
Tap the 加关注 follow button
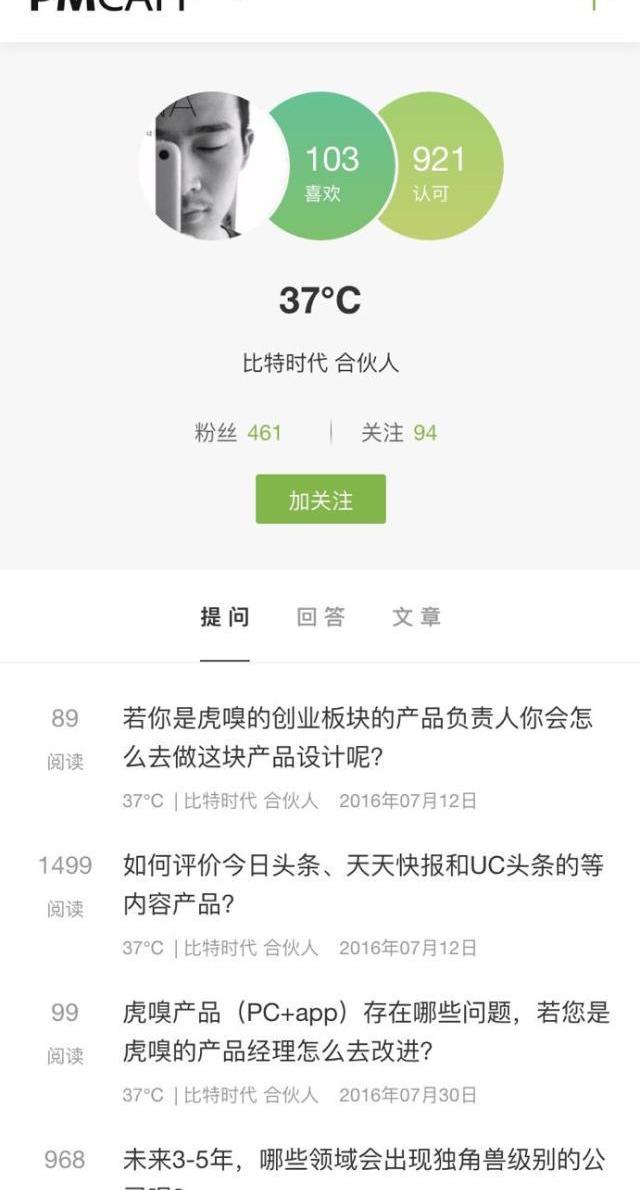point(320,499)
